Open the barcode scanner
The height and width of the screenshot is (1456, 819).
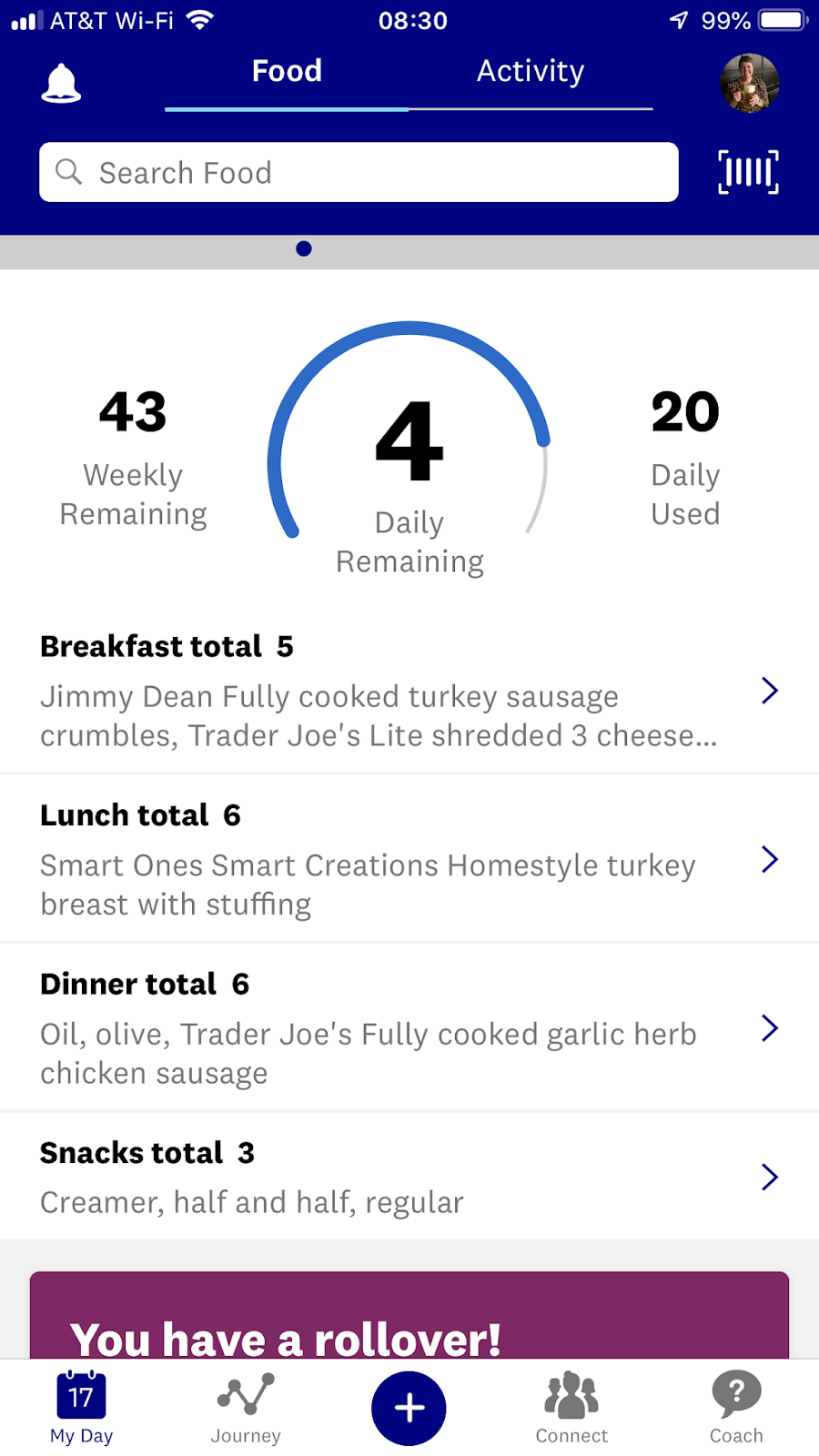(748, 172)
